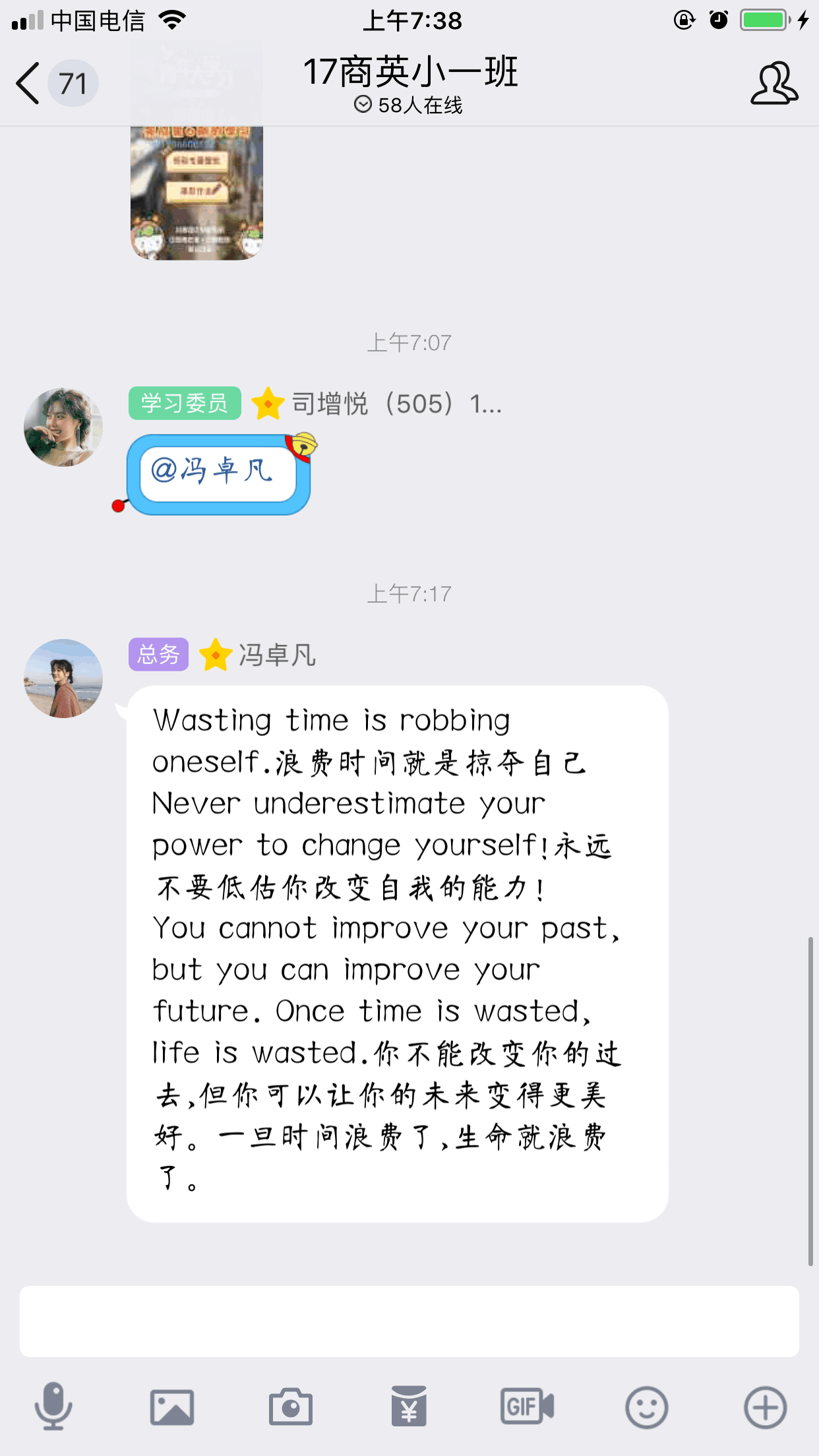Tap 司增悦's profile avatar
Viewport: 819px width, 1456px height.
(x=63, y=427)
